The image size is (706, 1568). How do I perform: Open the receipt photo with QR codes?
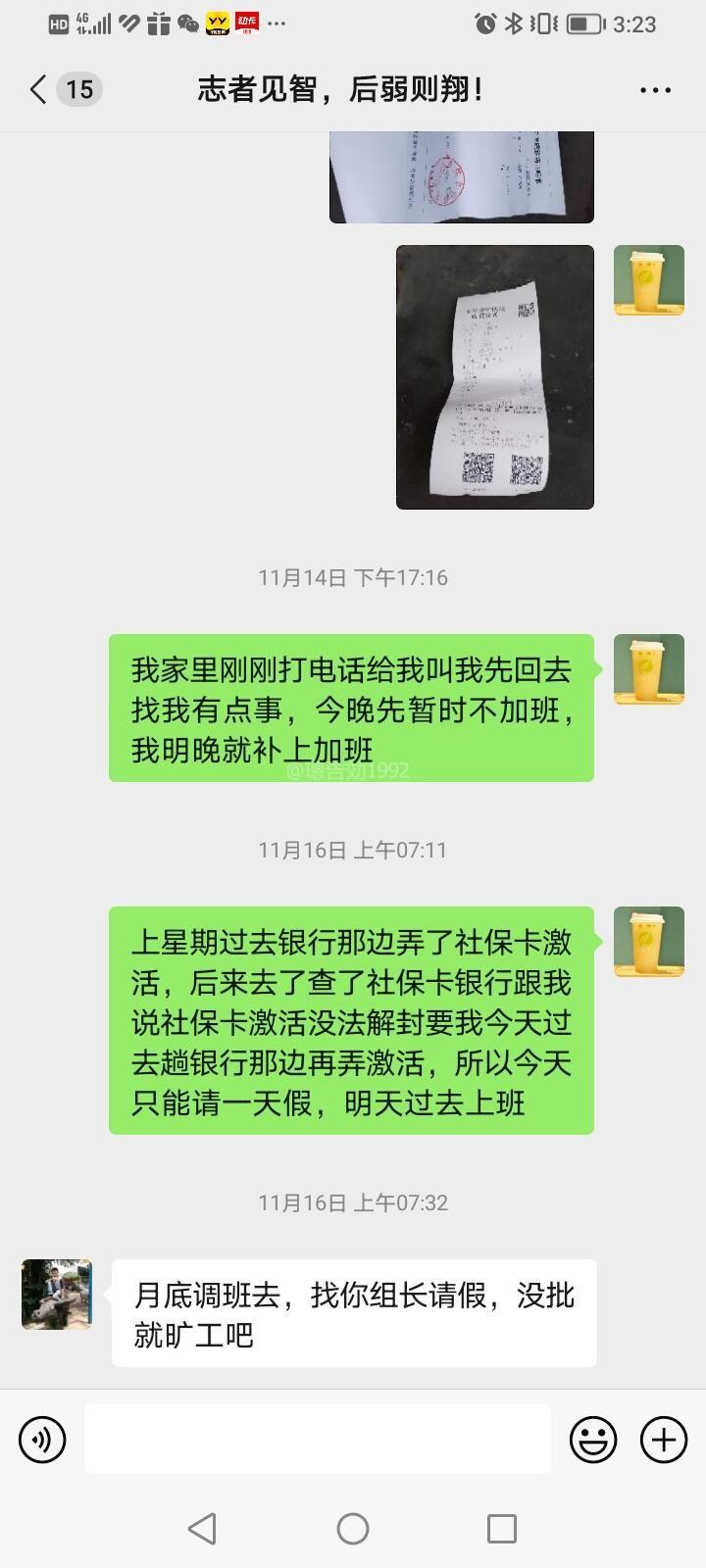(494, 377)
